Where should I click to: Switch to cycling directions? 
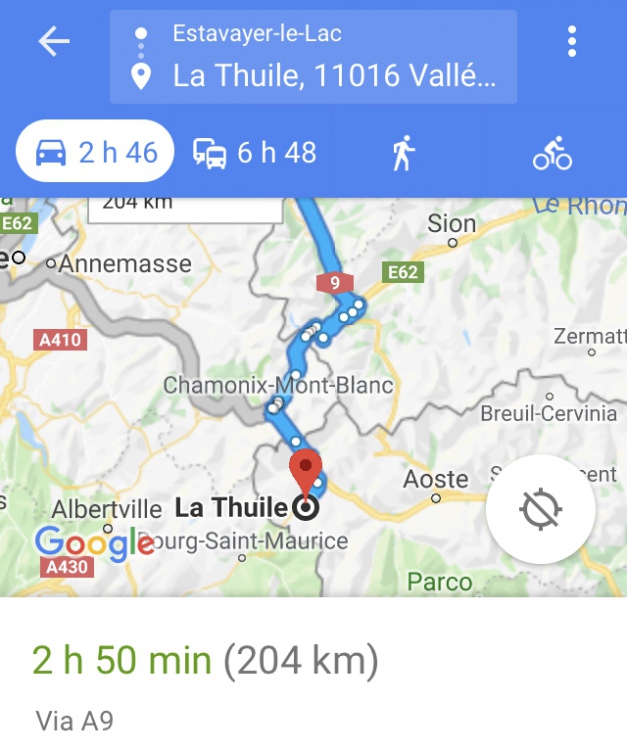click(552, 154)
